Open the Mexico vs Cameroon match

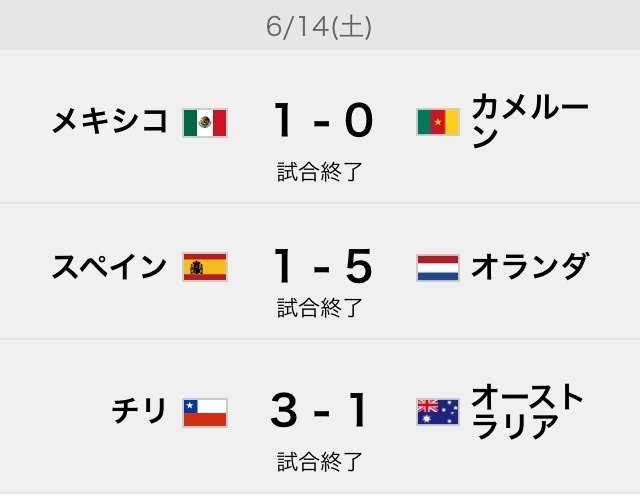click(x=320, y=126)
